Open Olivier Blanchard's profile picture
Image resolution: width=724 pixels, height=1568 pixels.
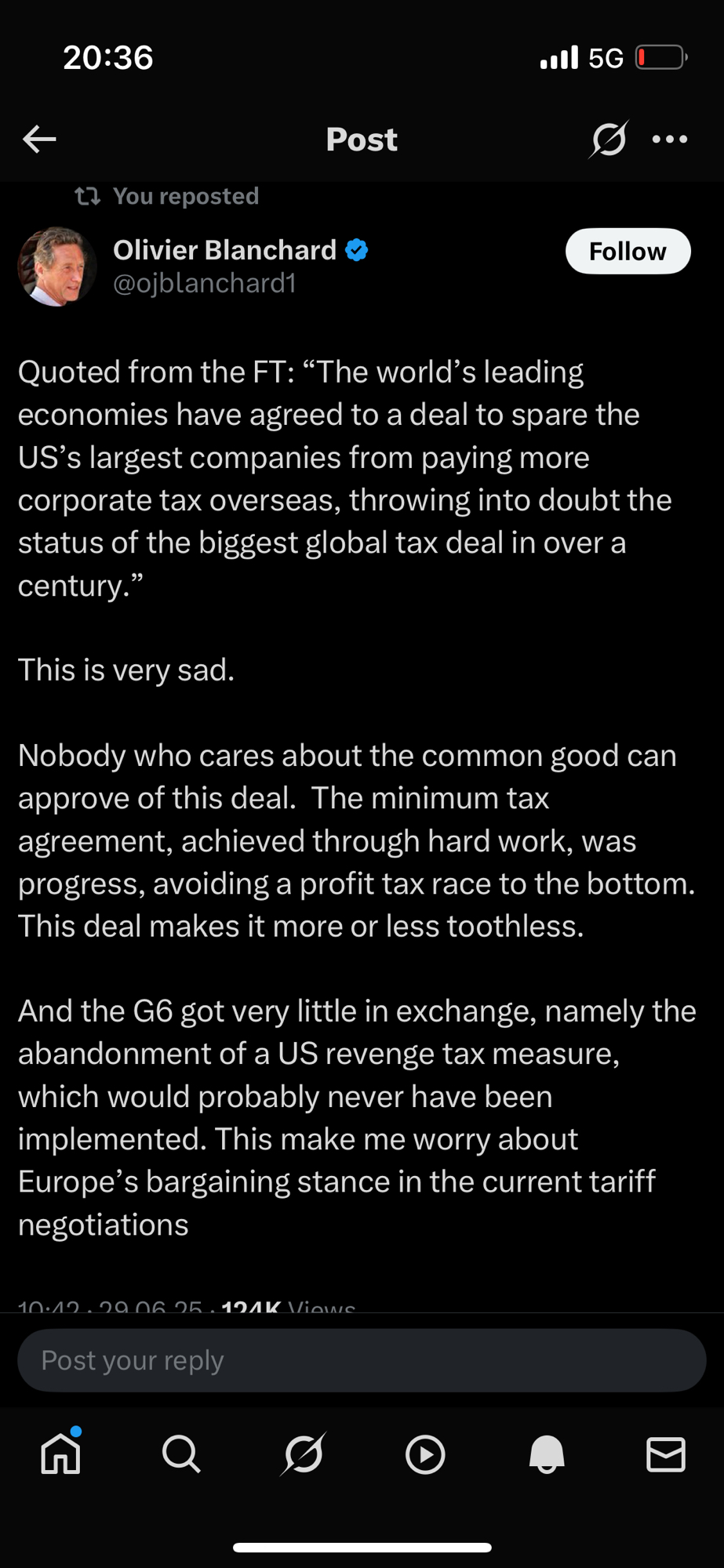pos(56,267)
